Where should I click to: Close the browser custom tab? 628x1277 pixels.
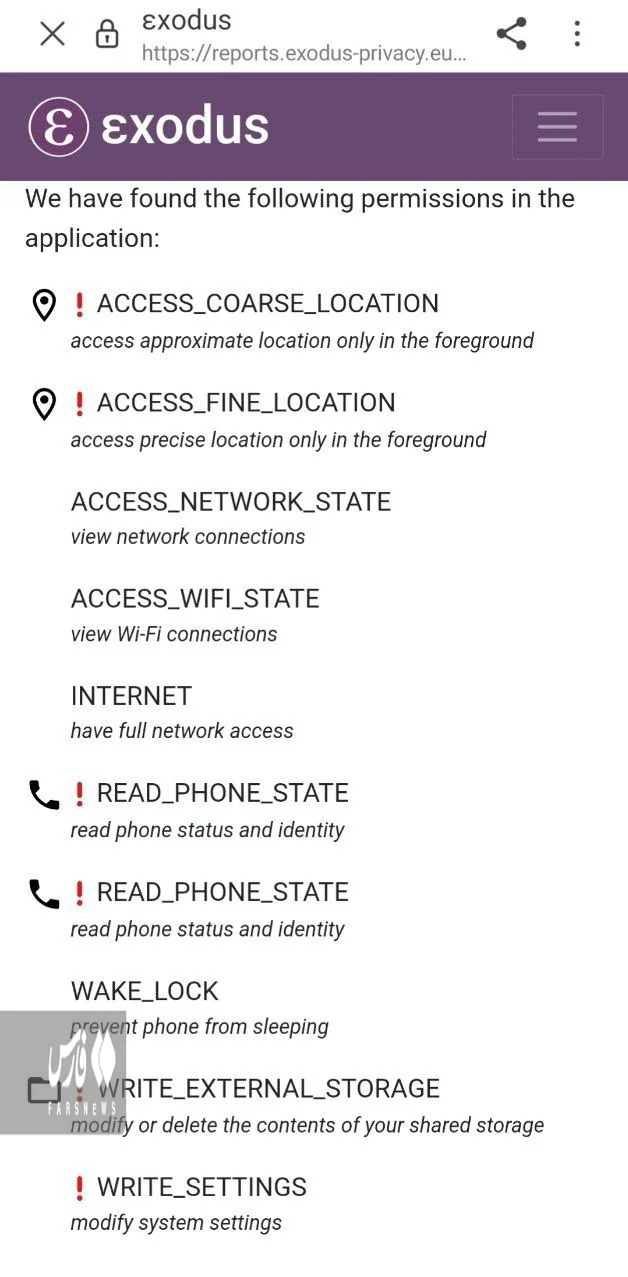pos(52,34)
